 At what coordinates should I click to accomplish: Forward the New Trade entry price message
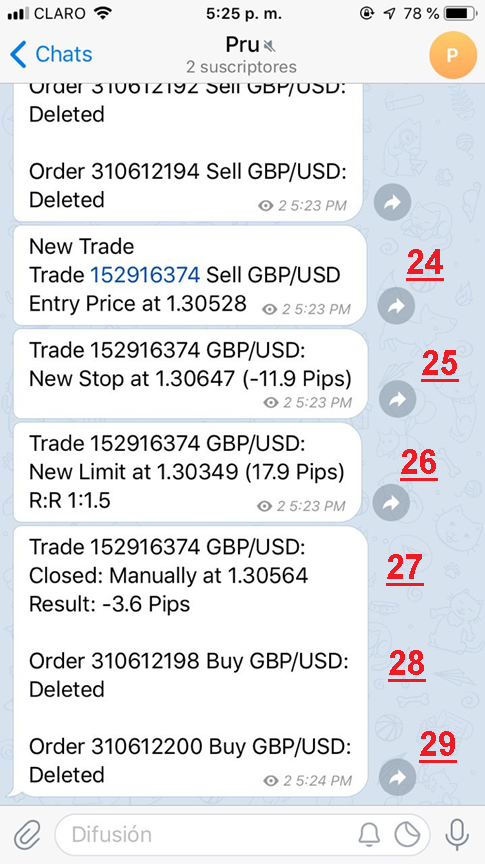coord(397,306)
